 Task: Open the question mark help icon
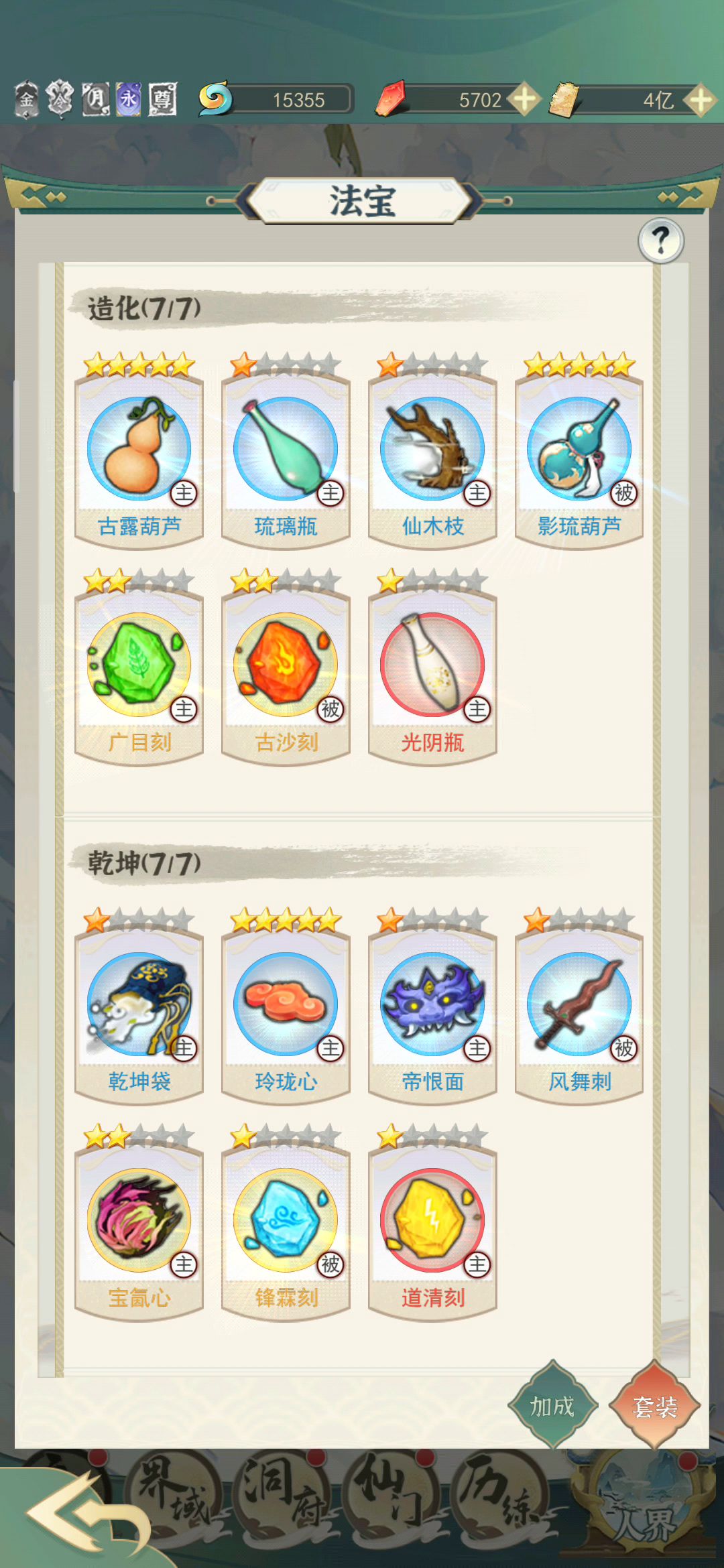point(660,241)
